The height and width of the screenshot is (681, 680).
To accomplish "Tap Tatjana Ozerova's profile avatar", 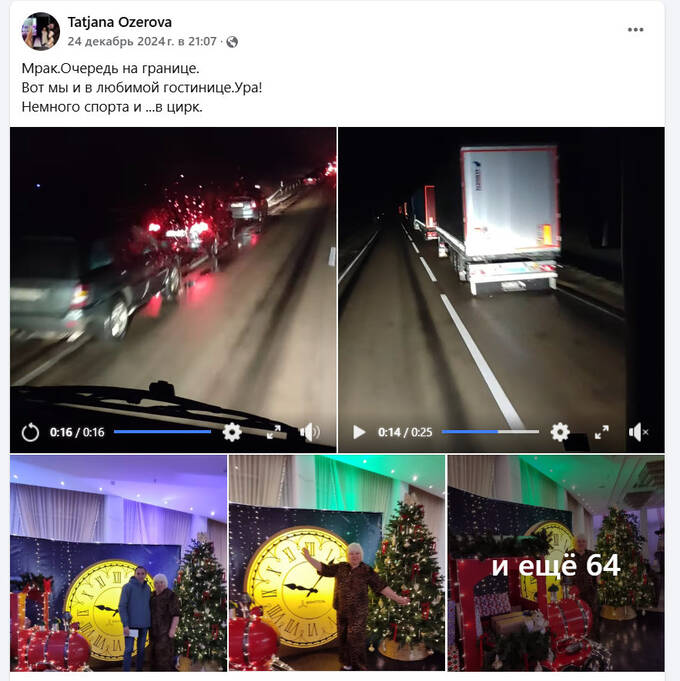I will coord(41,31).
